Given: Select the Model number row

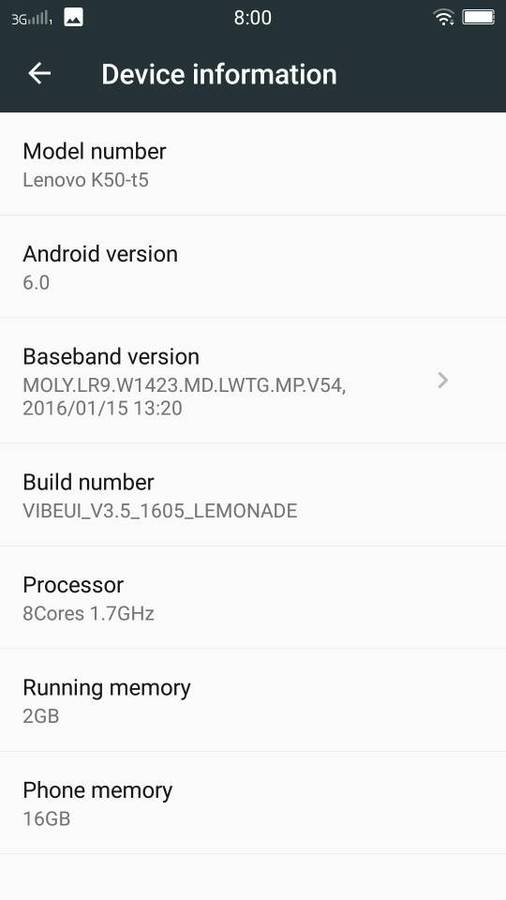Looking at the screenshot, I should point(253,164).
